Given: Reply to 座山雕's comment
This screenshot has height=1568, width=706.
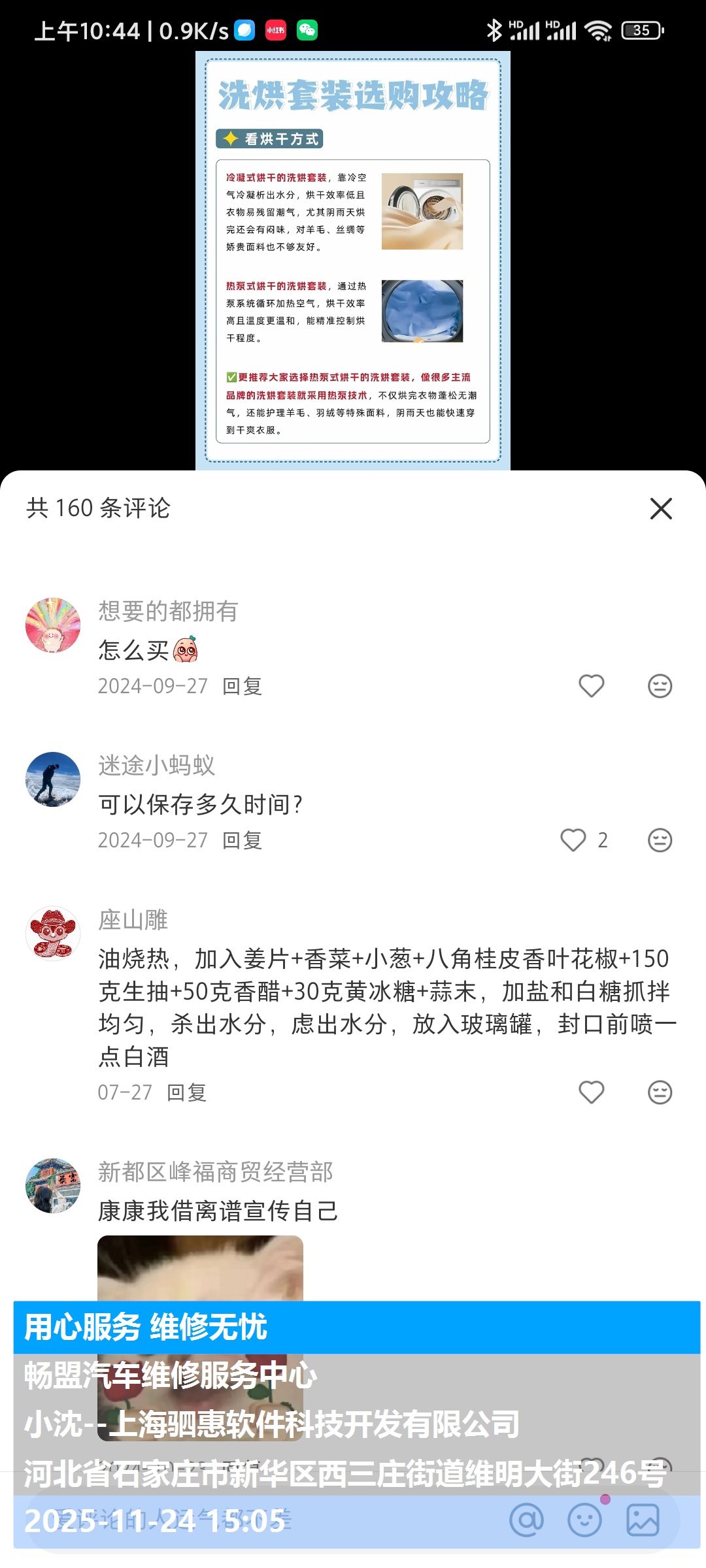Looking at the screenshot, I should click(186, 1092).
